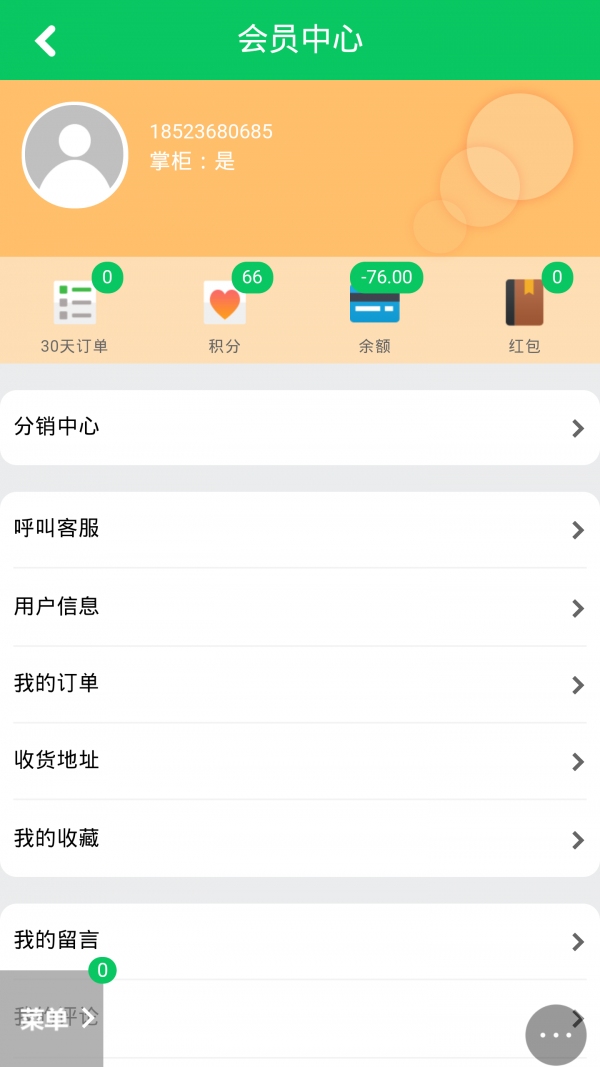View 积分 points

tap(225, 312)
